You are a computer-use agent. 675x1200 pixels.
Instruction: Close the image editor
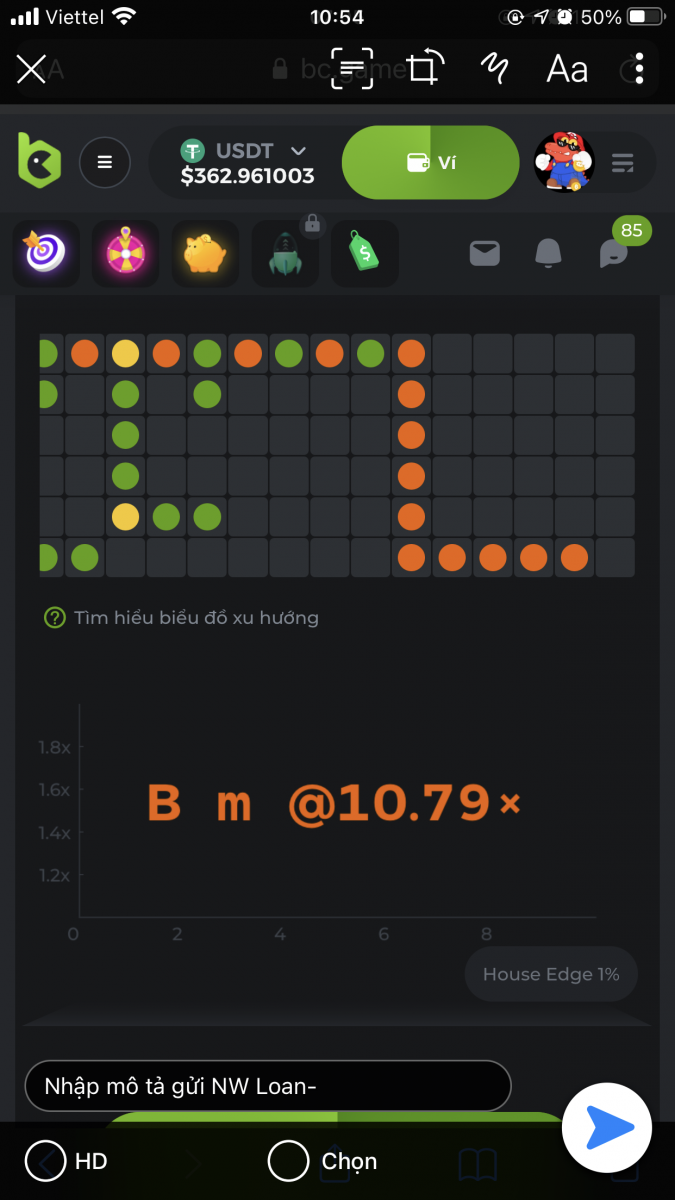(32, 69)
